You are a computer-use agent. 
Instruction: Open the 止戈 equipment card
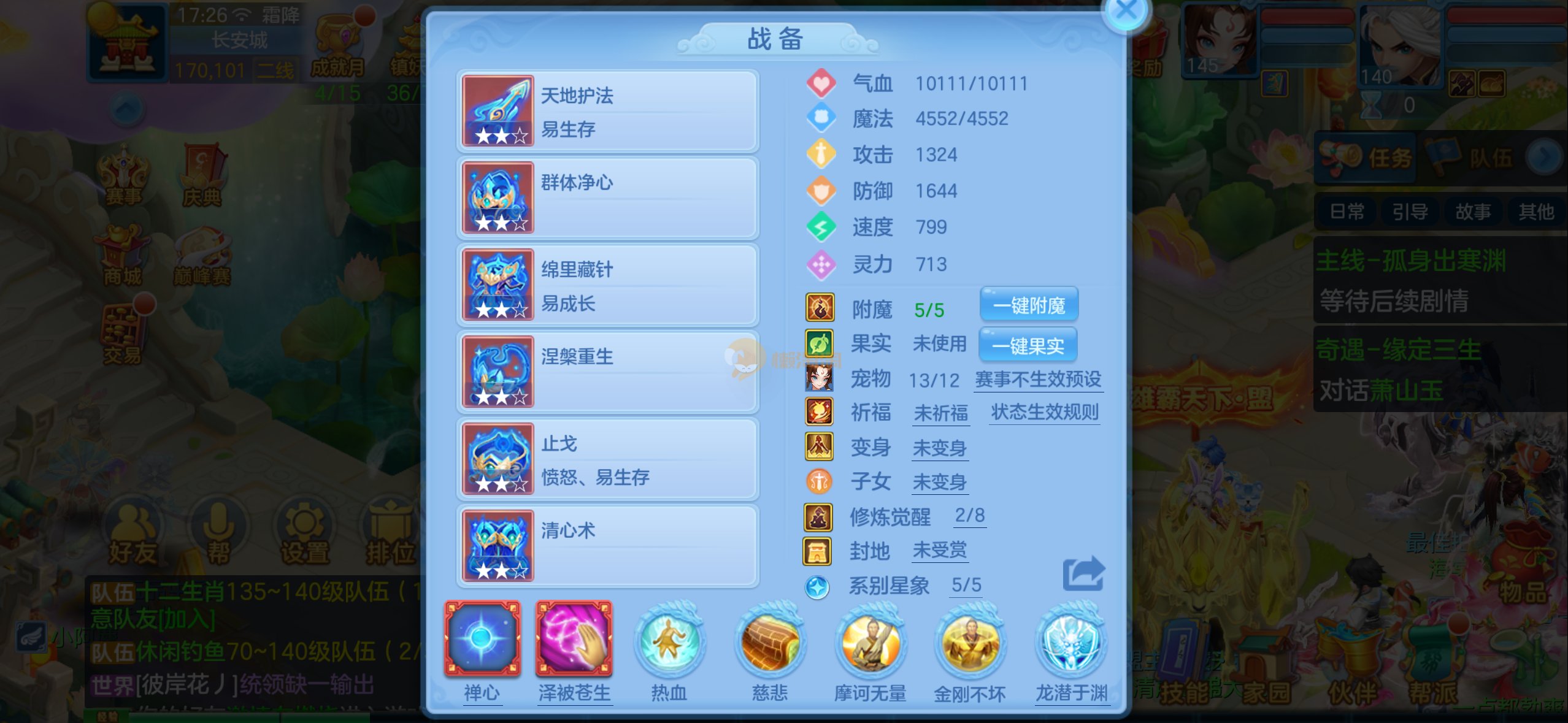click(x=608, y=459)
